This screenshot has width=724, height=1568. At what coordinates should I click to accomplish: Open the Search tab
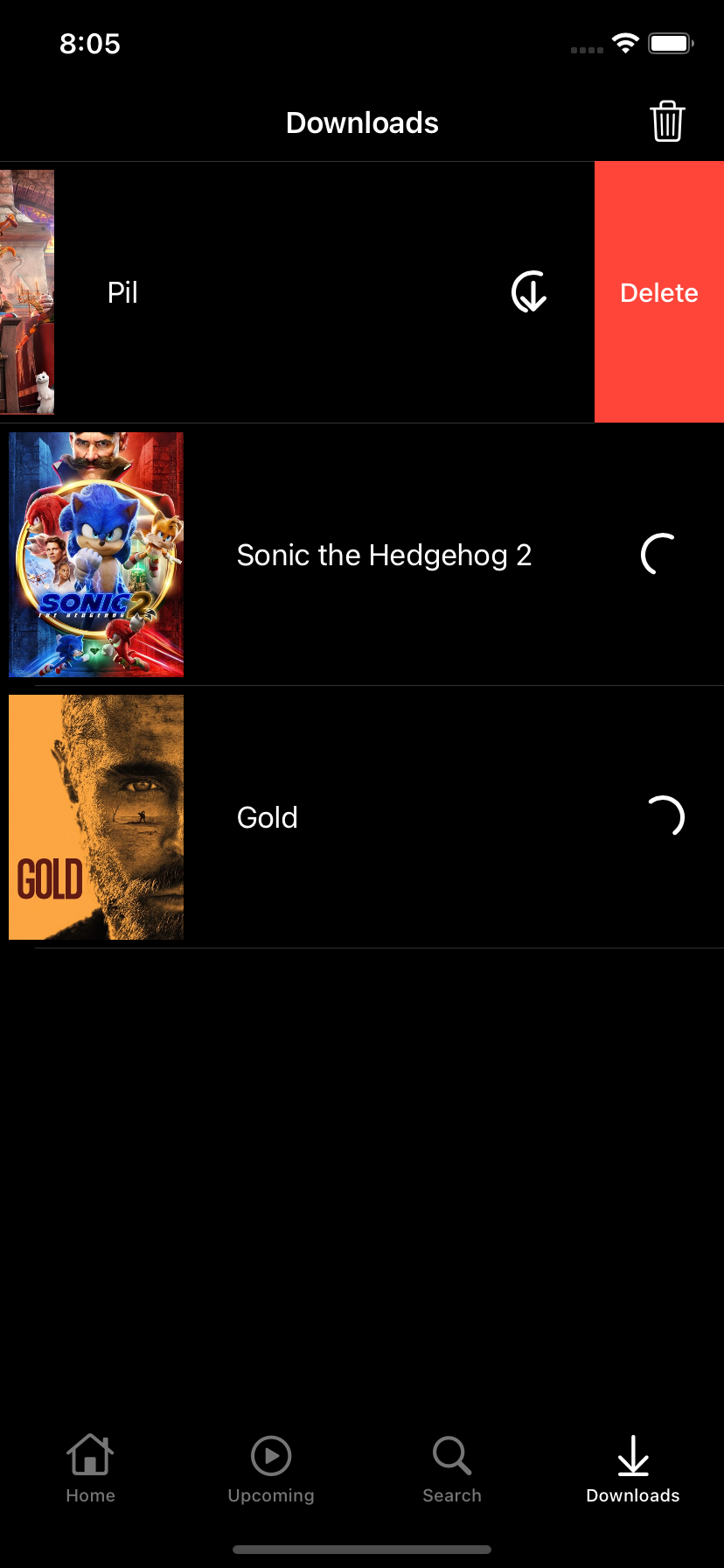click(452, 1469)
